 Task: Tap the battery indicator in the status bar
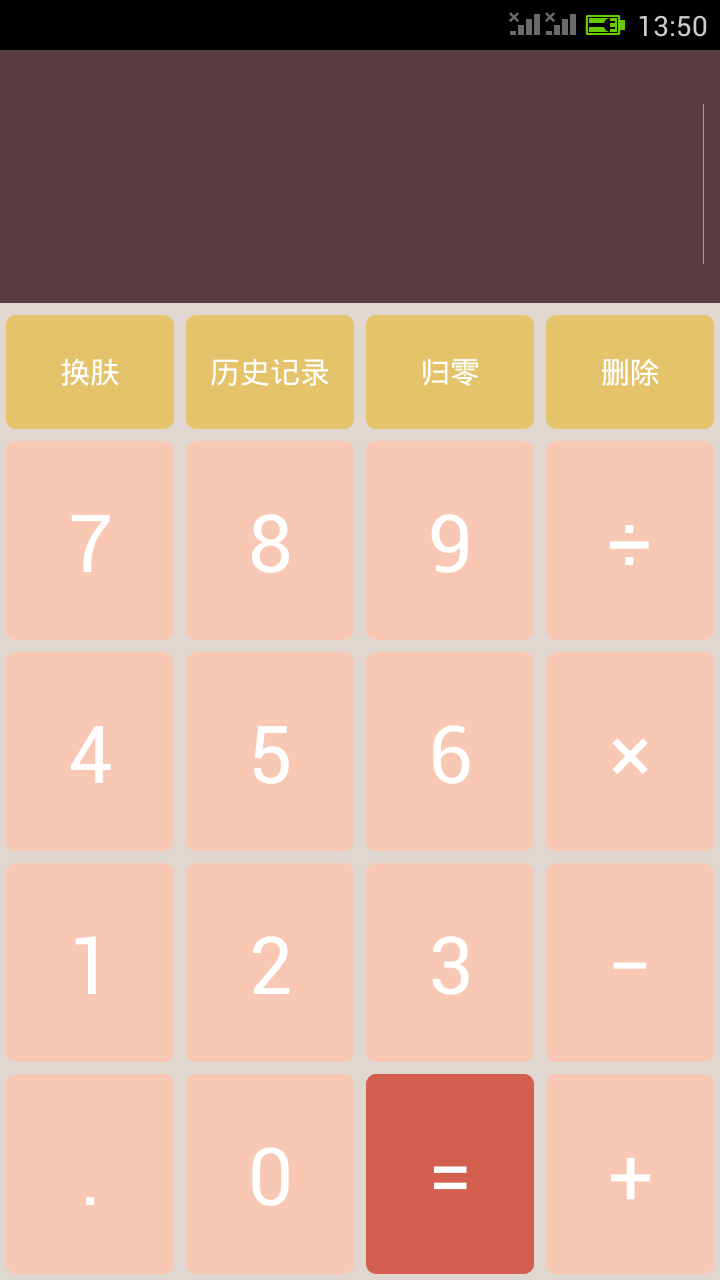pyautogui.click(x=600, y=24)
